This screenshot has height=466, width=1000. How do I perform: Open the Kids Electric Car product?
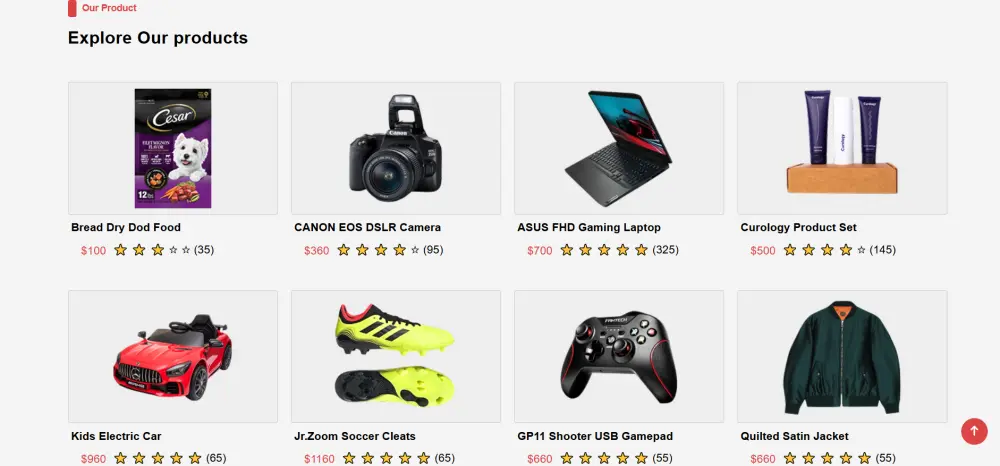click(172, 356)
